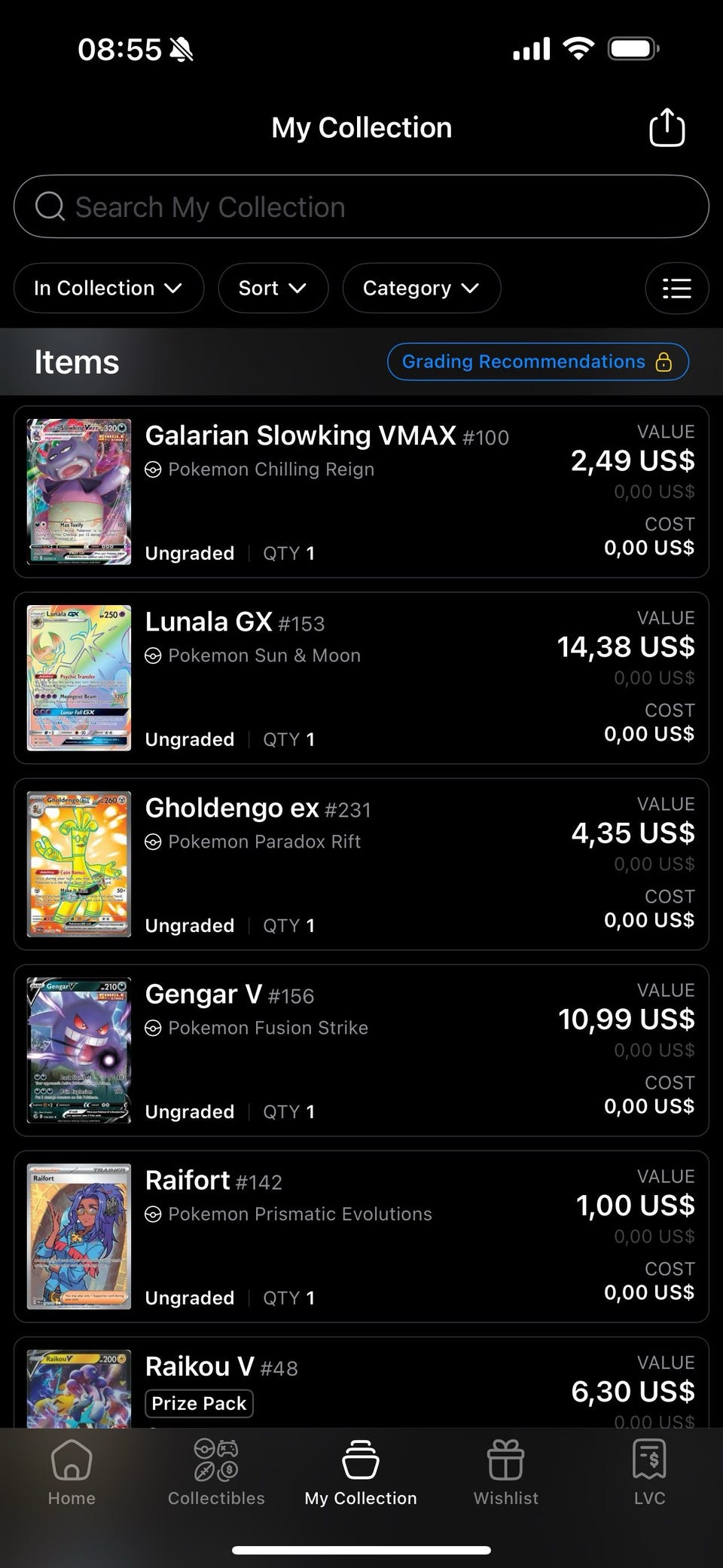Image resolution: width=723 pixels, height=1568 pixels.
Task: Open the Category filter dropdown
Action: pyautogui.click(x=421, y=288)
